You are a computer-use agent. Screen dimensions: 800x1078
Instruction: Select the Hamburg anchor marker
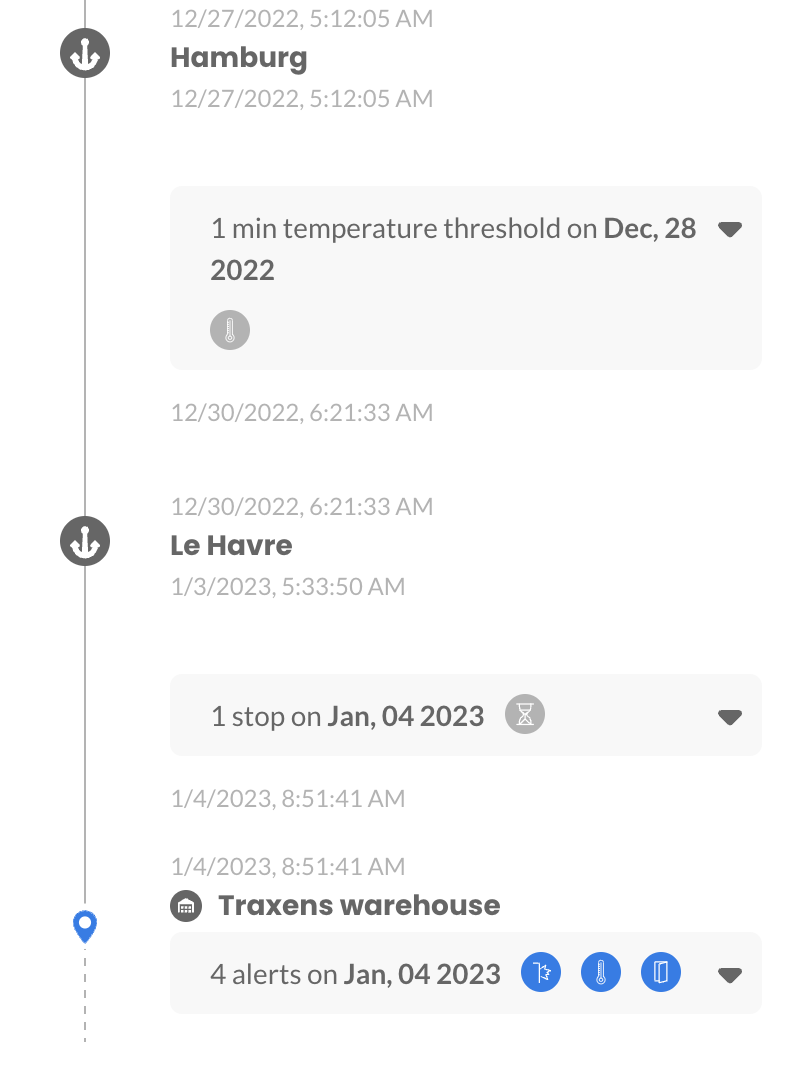pyautogui.click(x=85, y=53)
